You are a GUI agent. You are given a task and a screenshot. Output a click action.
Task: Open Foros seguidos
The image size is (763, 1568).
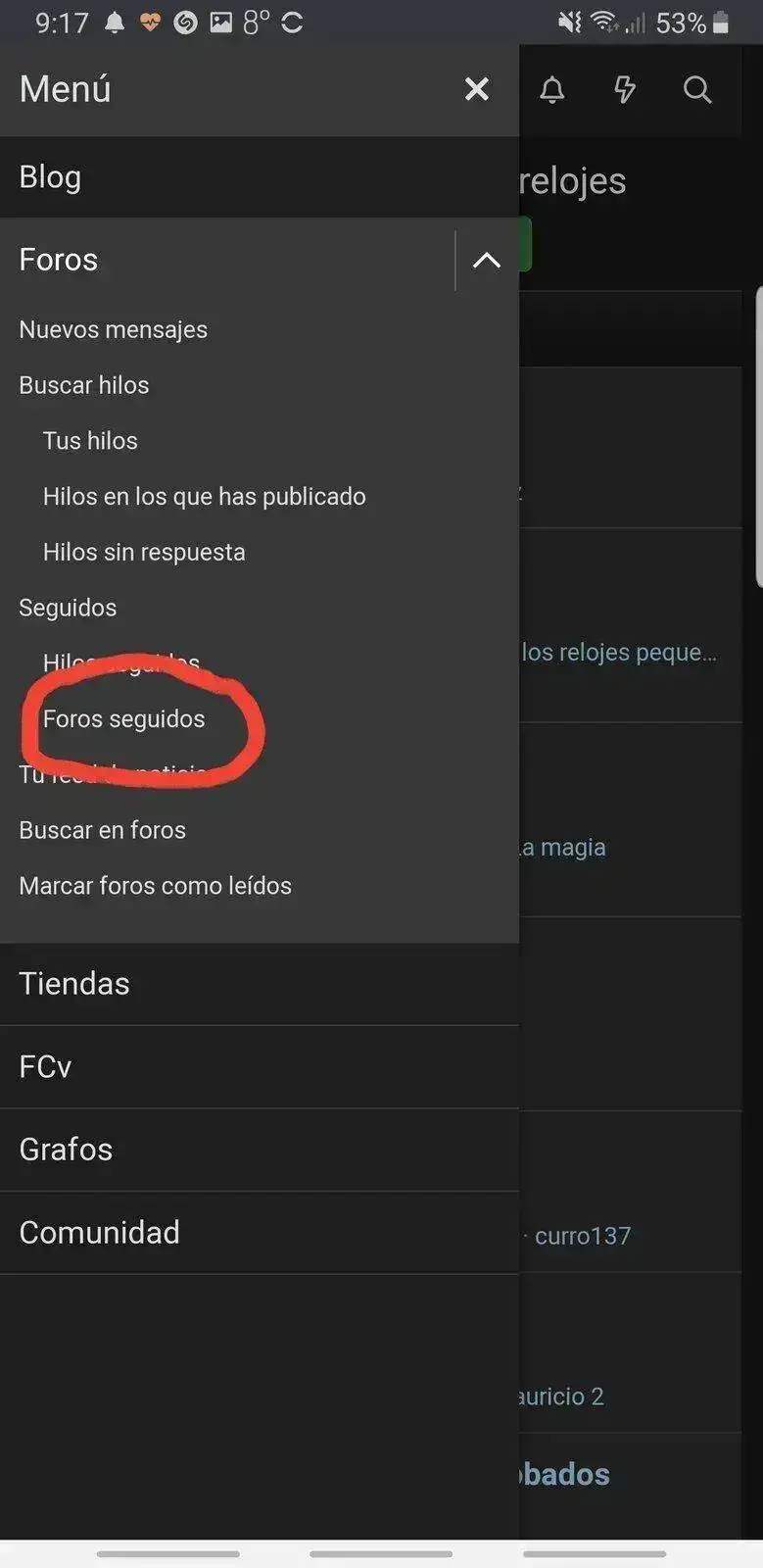[124, 719]
